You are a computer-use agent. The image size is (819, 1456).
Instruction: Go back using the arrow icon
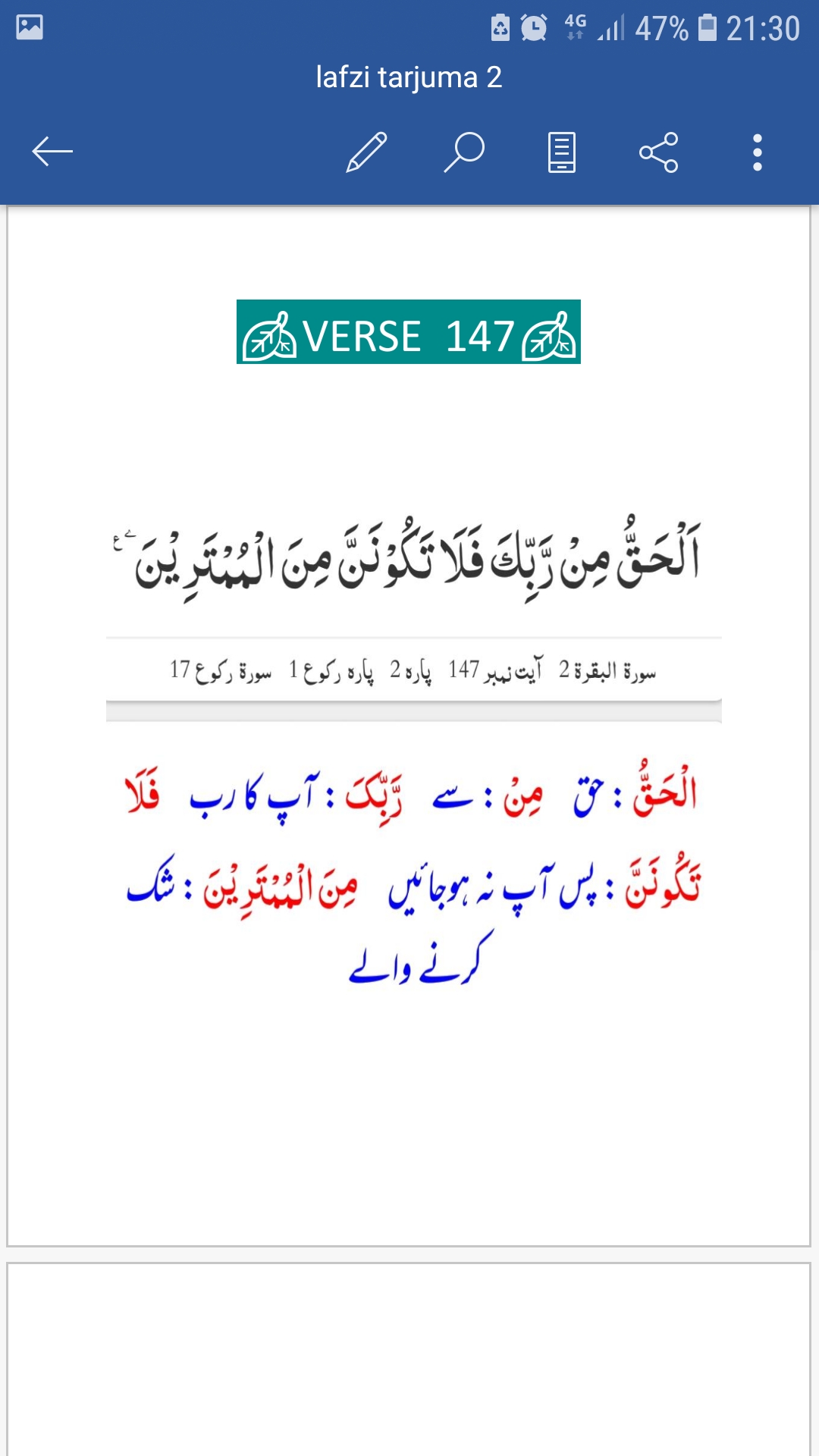coord(52,152)
